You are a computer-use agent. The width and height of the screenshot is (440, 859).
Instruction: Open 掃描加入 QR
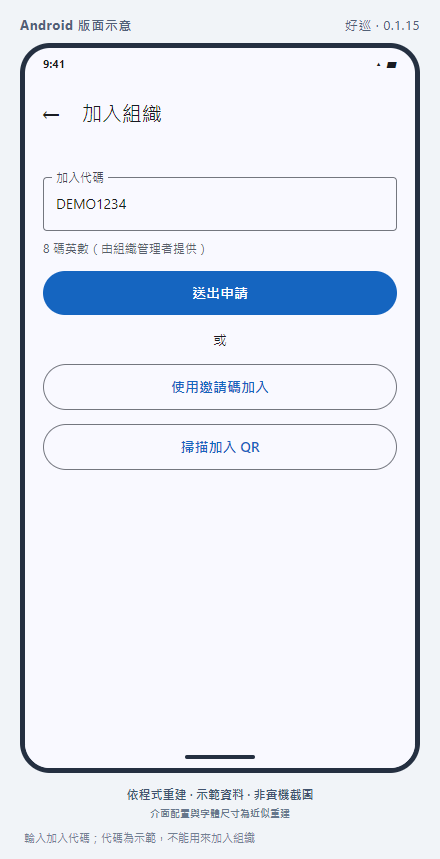tap(220, 447)
